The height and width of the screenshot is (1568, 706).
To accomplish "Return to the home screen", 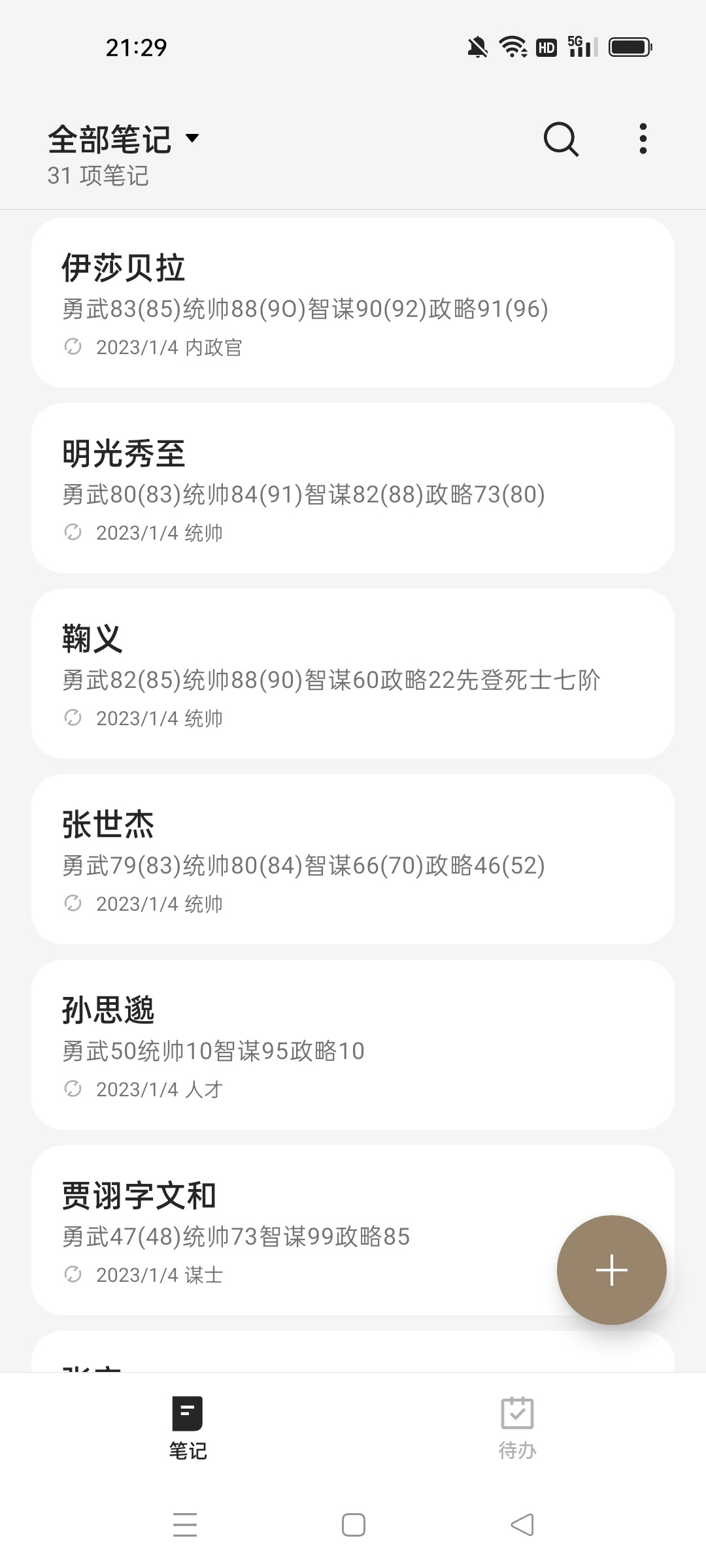I will point(353,1525).
